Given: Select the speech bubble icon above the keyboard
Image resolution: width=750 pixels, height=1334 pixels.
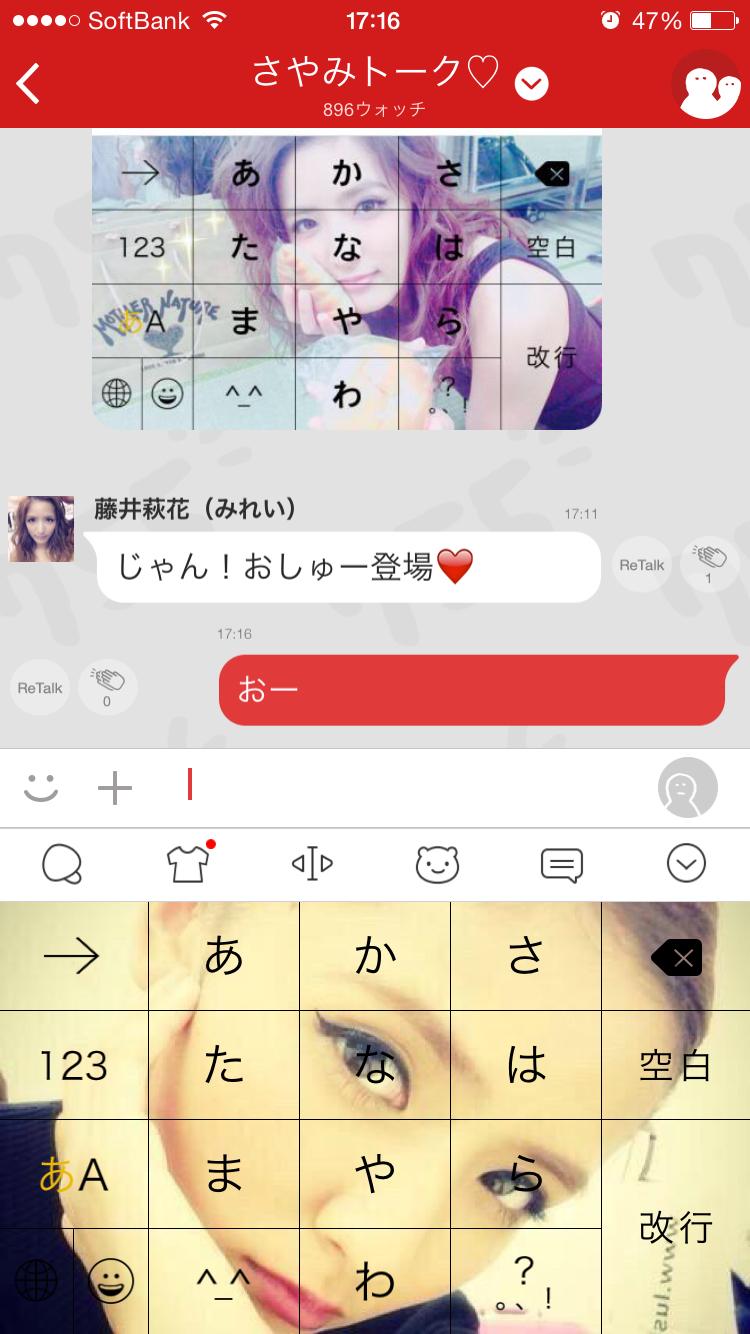Looking at the screenshot, I should (x=561, y=864).
